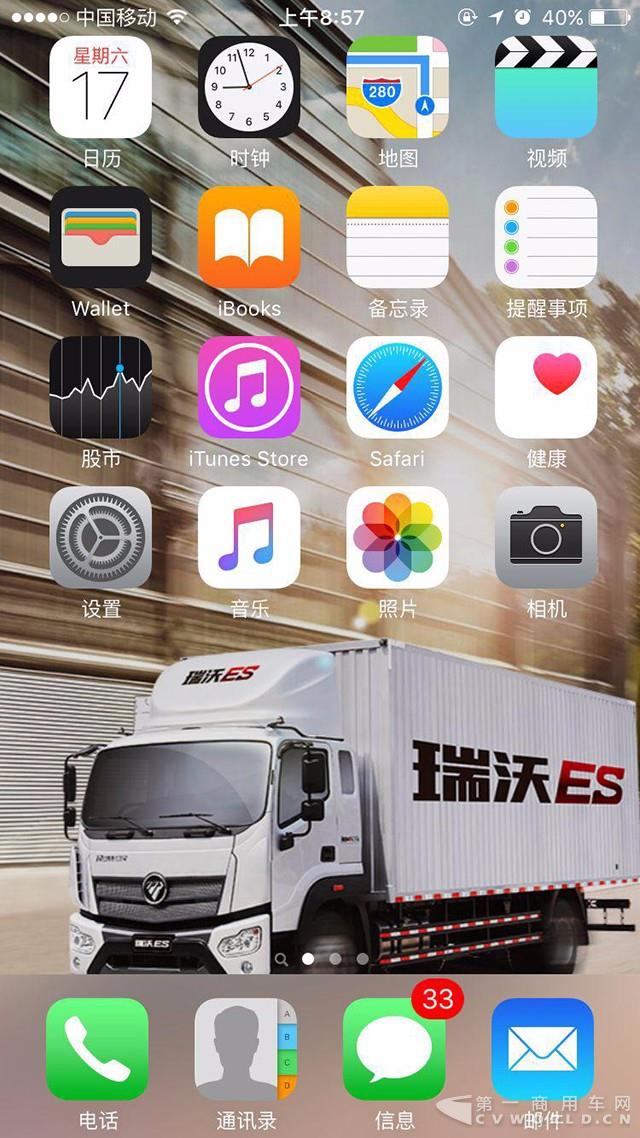Screen dimensions: 640x1138
Task: Open iTunes Store
Action: (x=248, y=387)
